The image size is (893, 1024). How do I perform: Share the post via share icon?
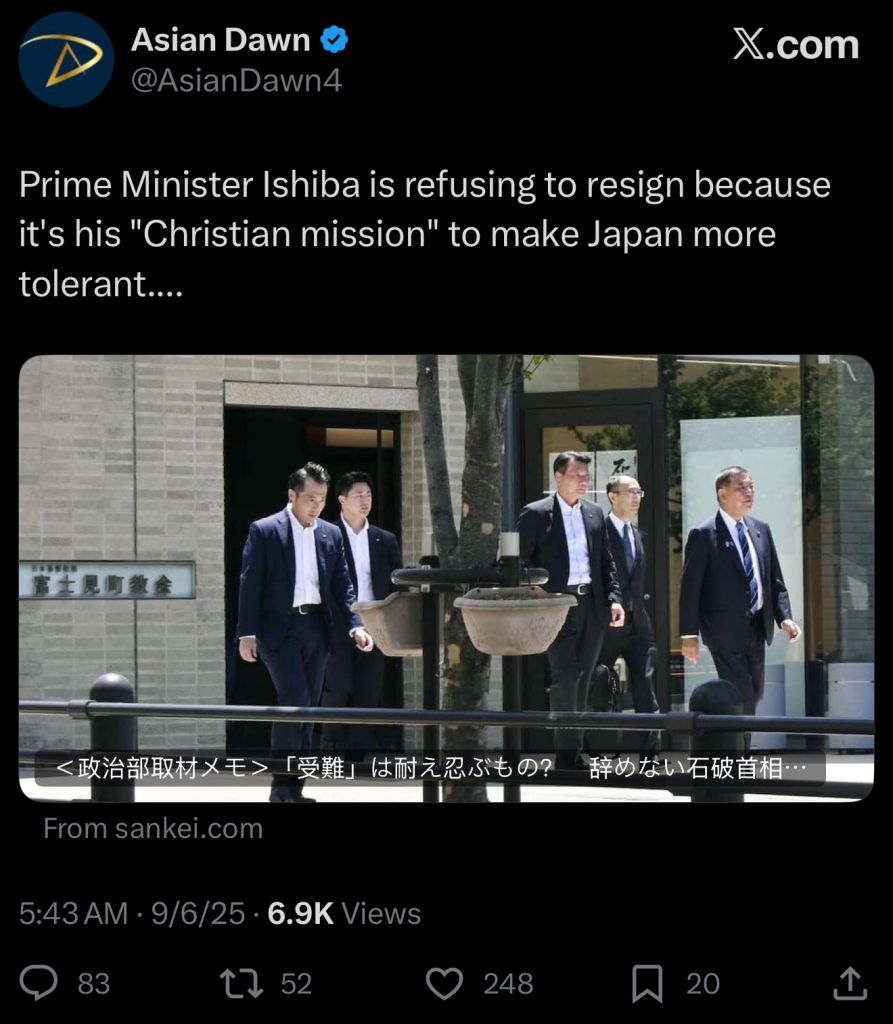tap(849, 983)
